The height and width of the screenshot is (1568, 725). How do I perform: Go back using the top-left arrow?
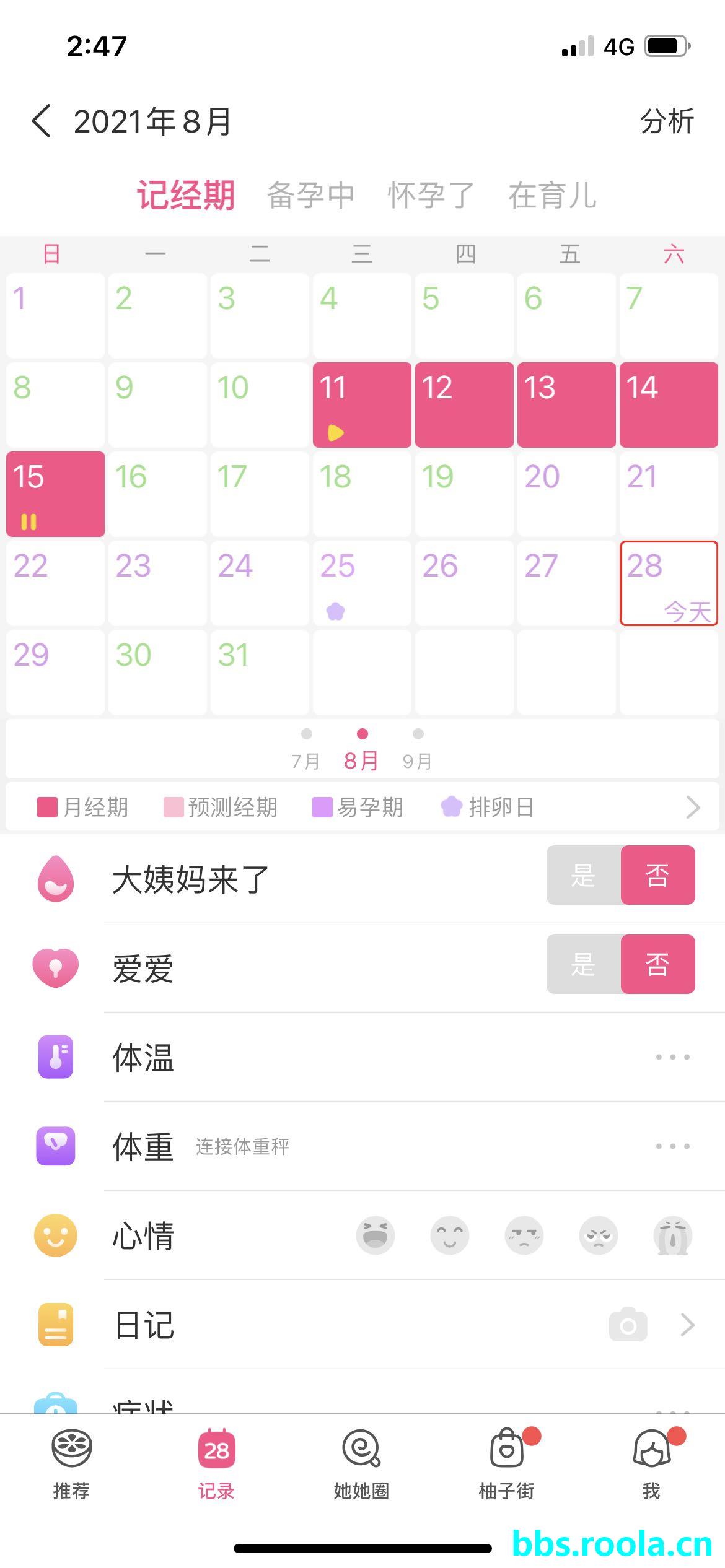(41, 121)
